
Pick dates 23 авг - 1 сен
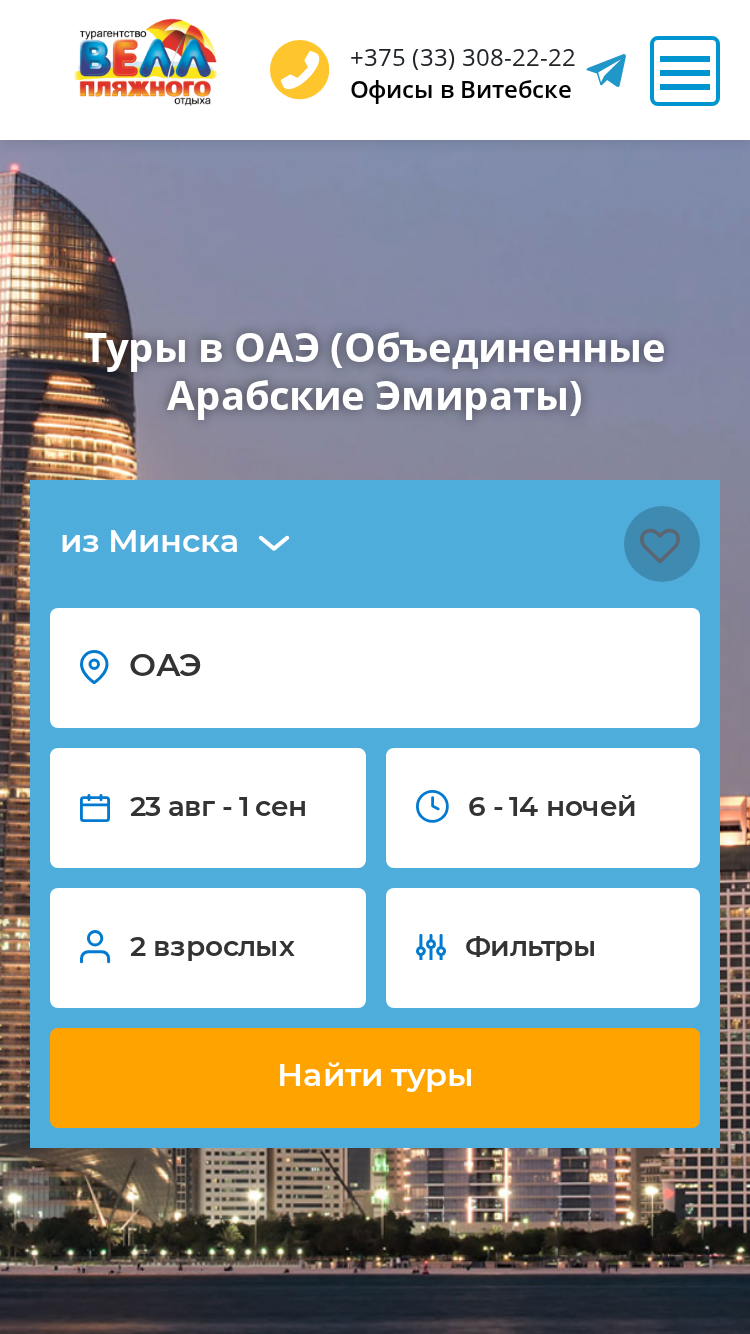[208, 808]
